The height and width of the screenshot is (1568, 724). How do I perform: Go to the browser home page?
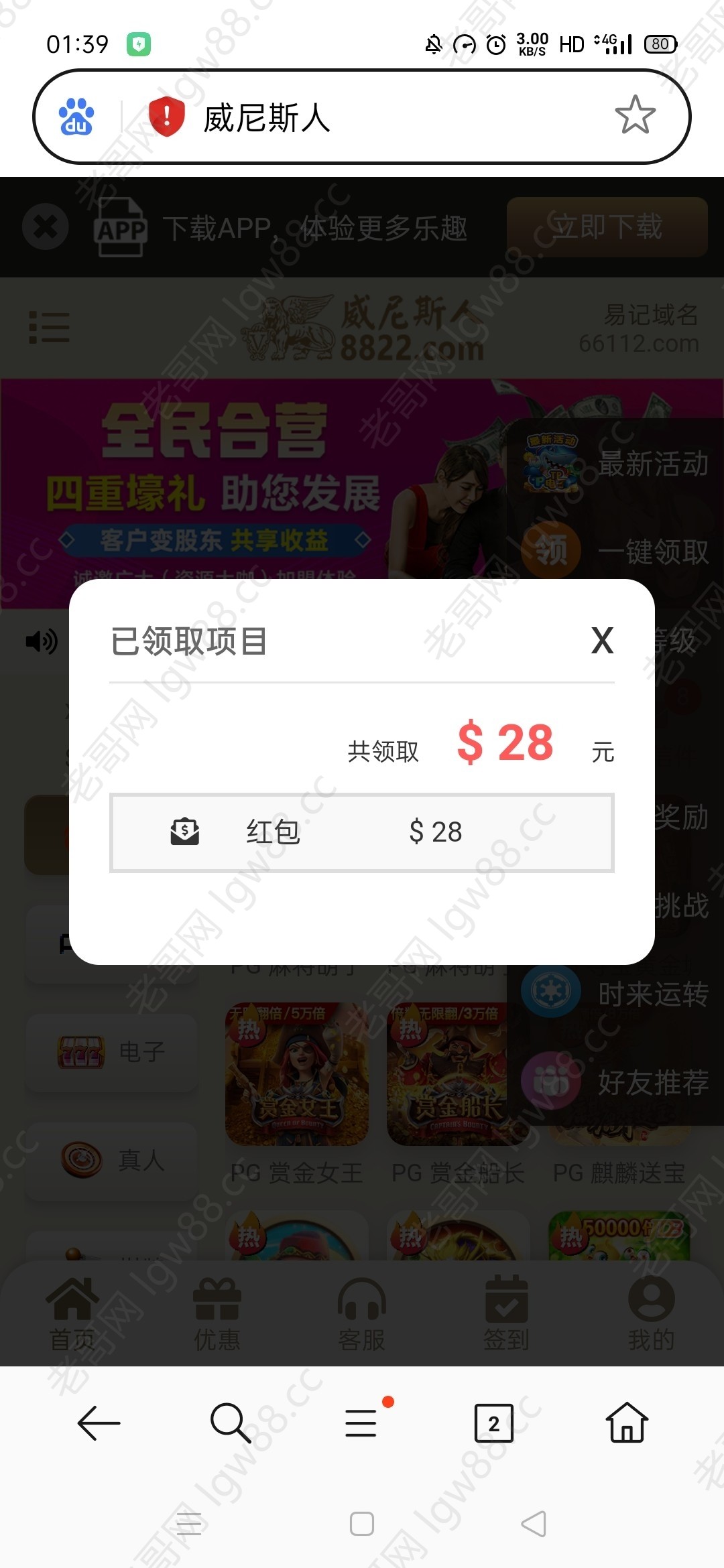tap(626, 1423)
